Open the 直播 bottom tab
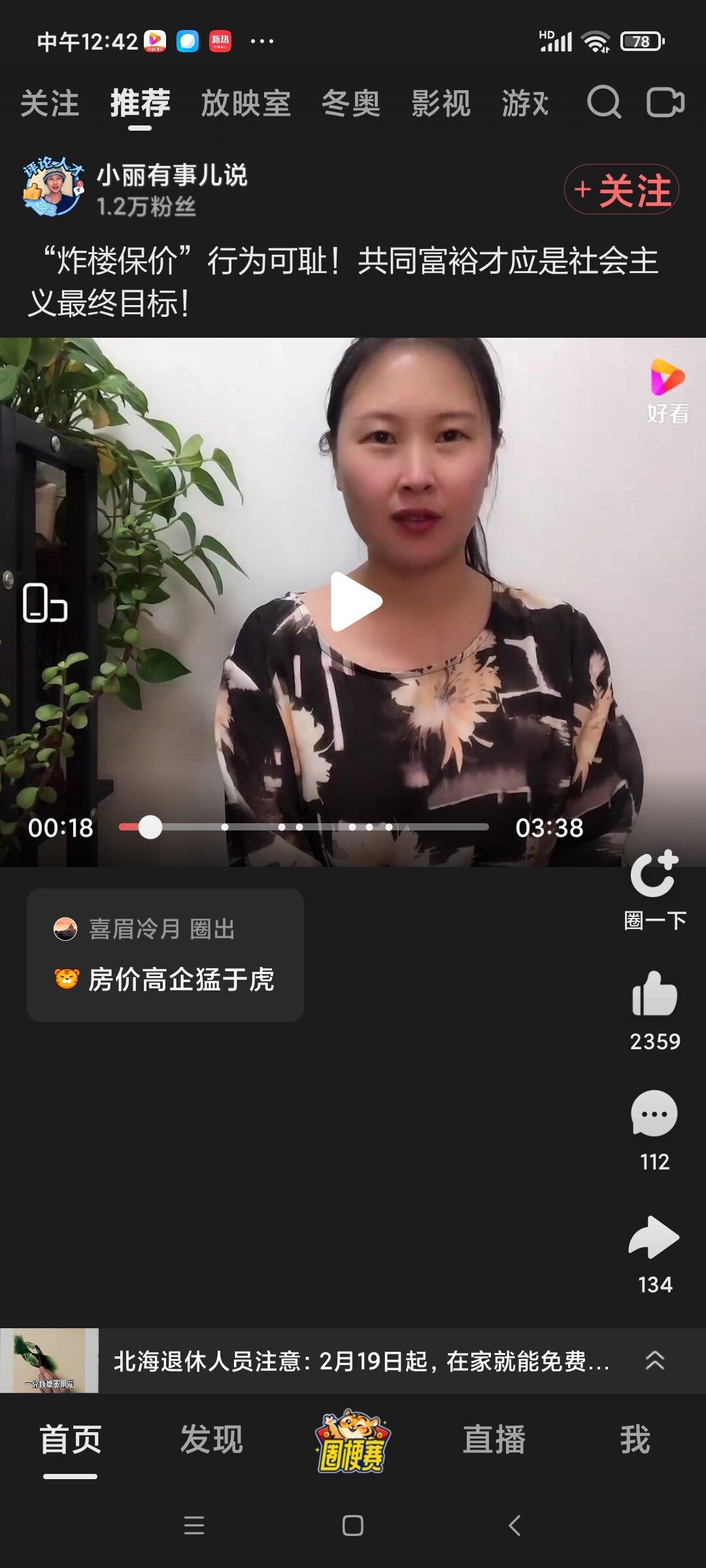 click(494, 1441)
